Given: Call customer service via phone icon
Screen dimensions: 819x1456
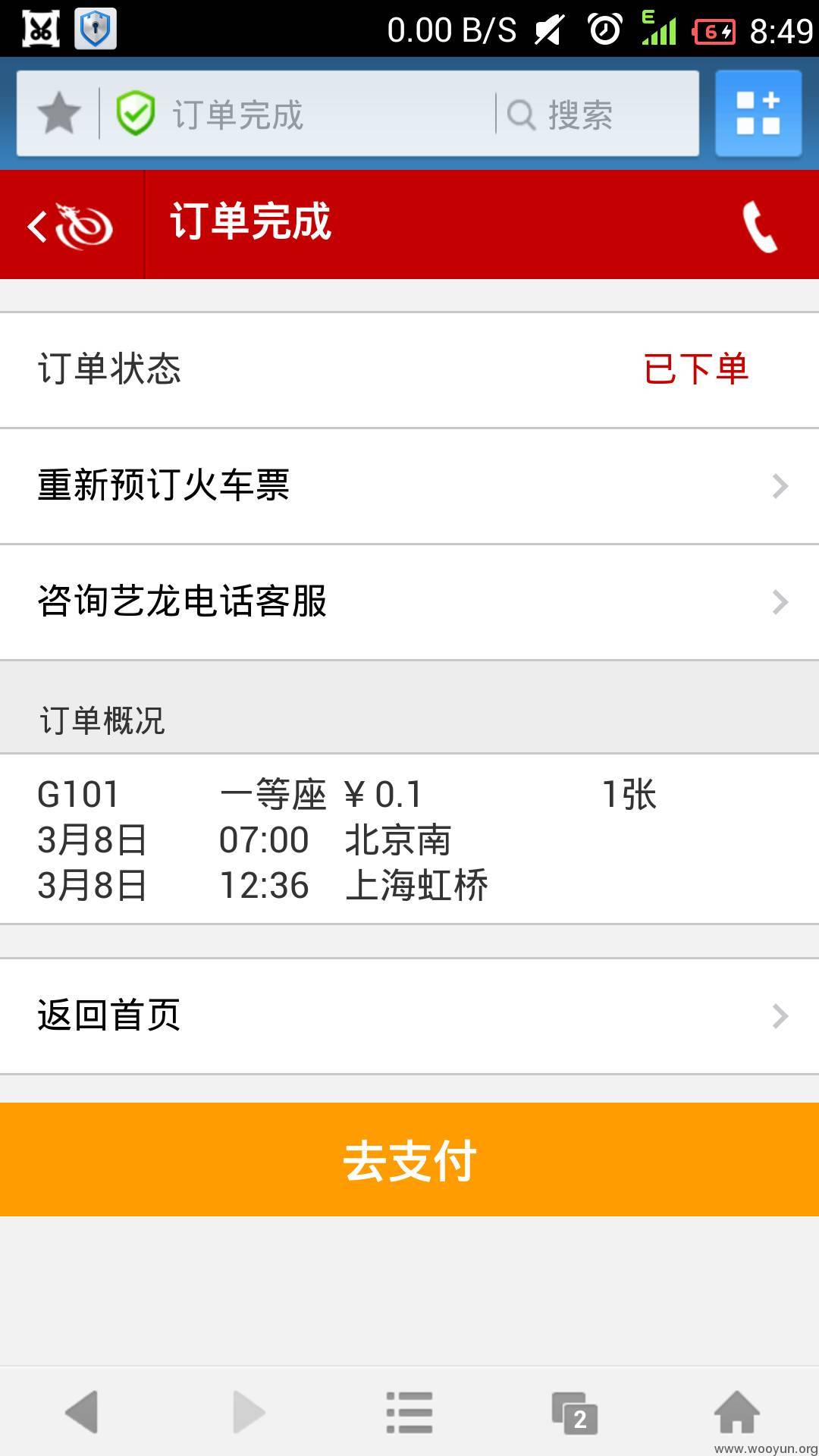Looking at the screenshot, I should [x=760, y=226].
